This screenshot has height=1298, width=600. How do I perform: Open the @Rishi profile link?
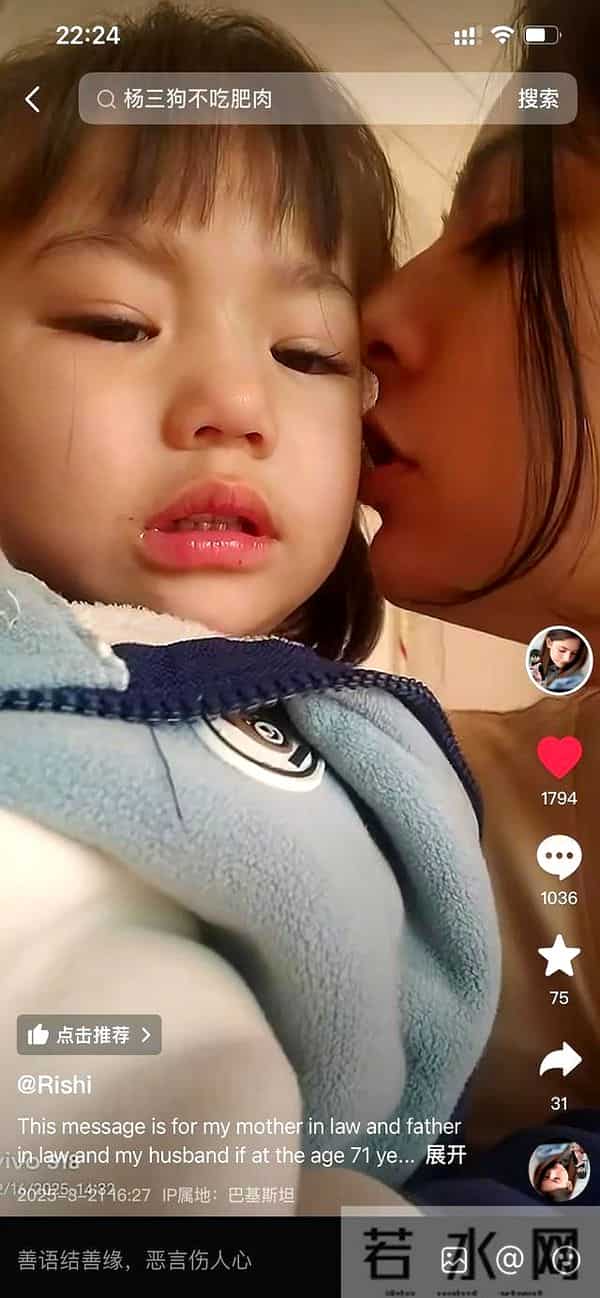click(x=54, y=1084)
